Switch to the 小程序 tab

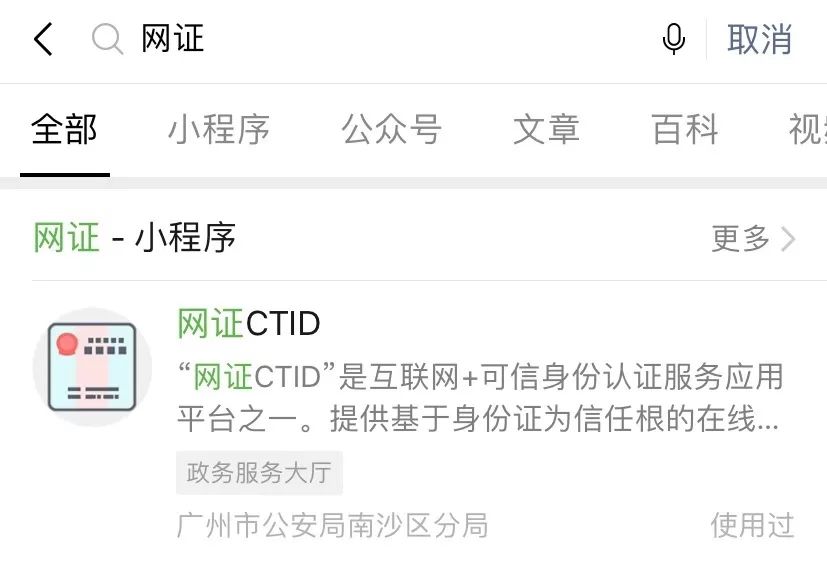coord(218,130)
